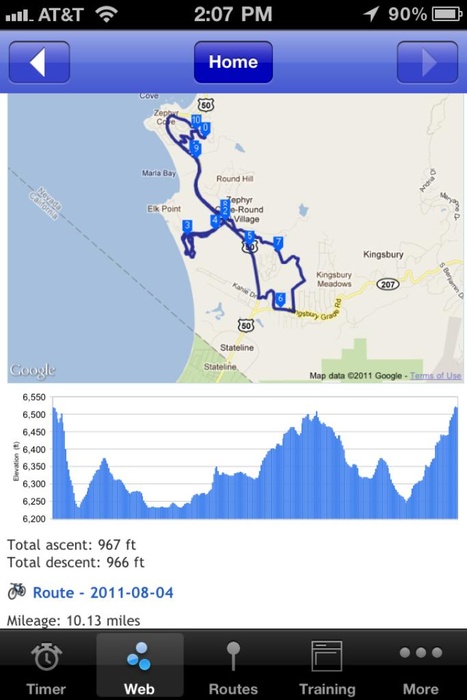Open the More tab

click(x=421, y=667)
